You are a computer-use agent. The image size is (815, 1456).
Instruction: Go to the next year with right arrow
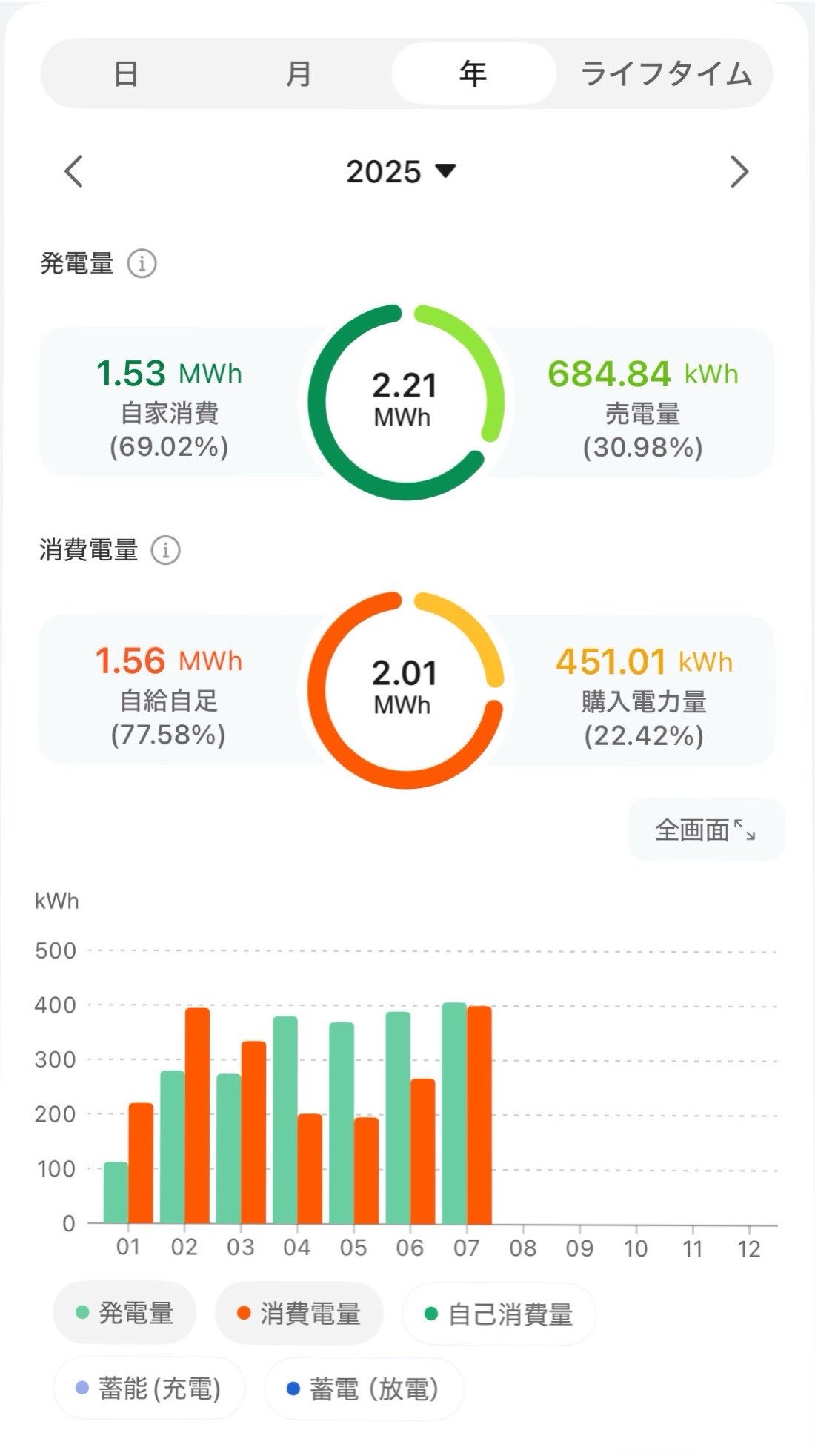click(x=739, y=171)
